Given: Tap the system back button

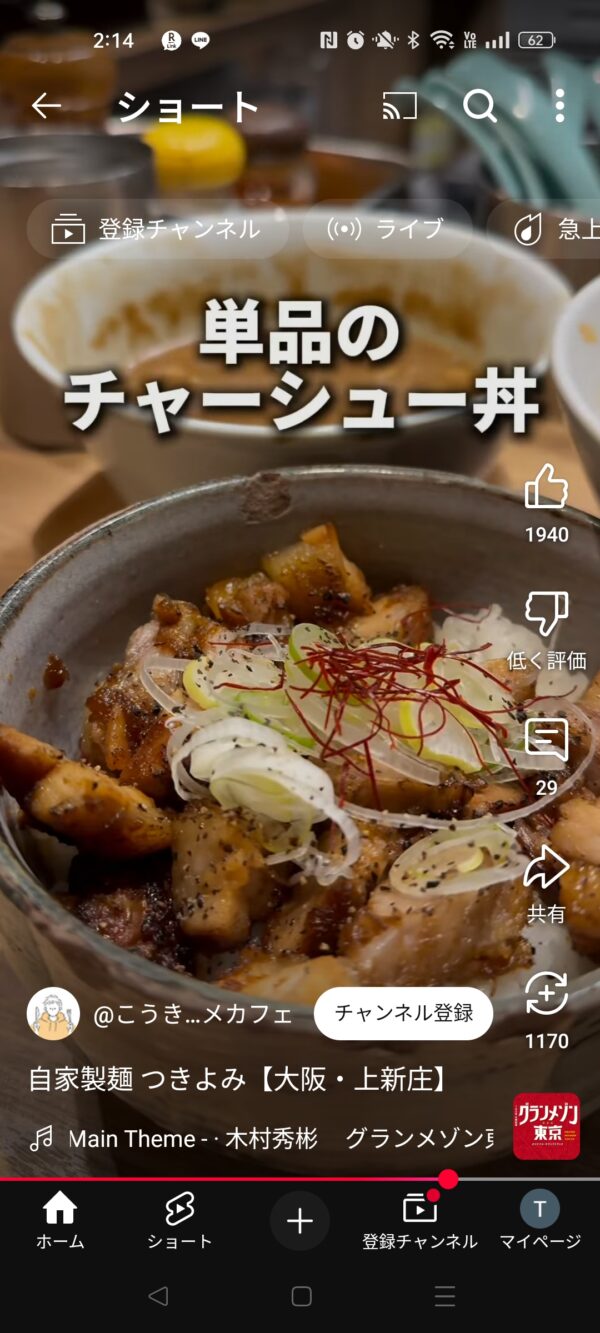Looking at the screenshot, I should 157,1297.
